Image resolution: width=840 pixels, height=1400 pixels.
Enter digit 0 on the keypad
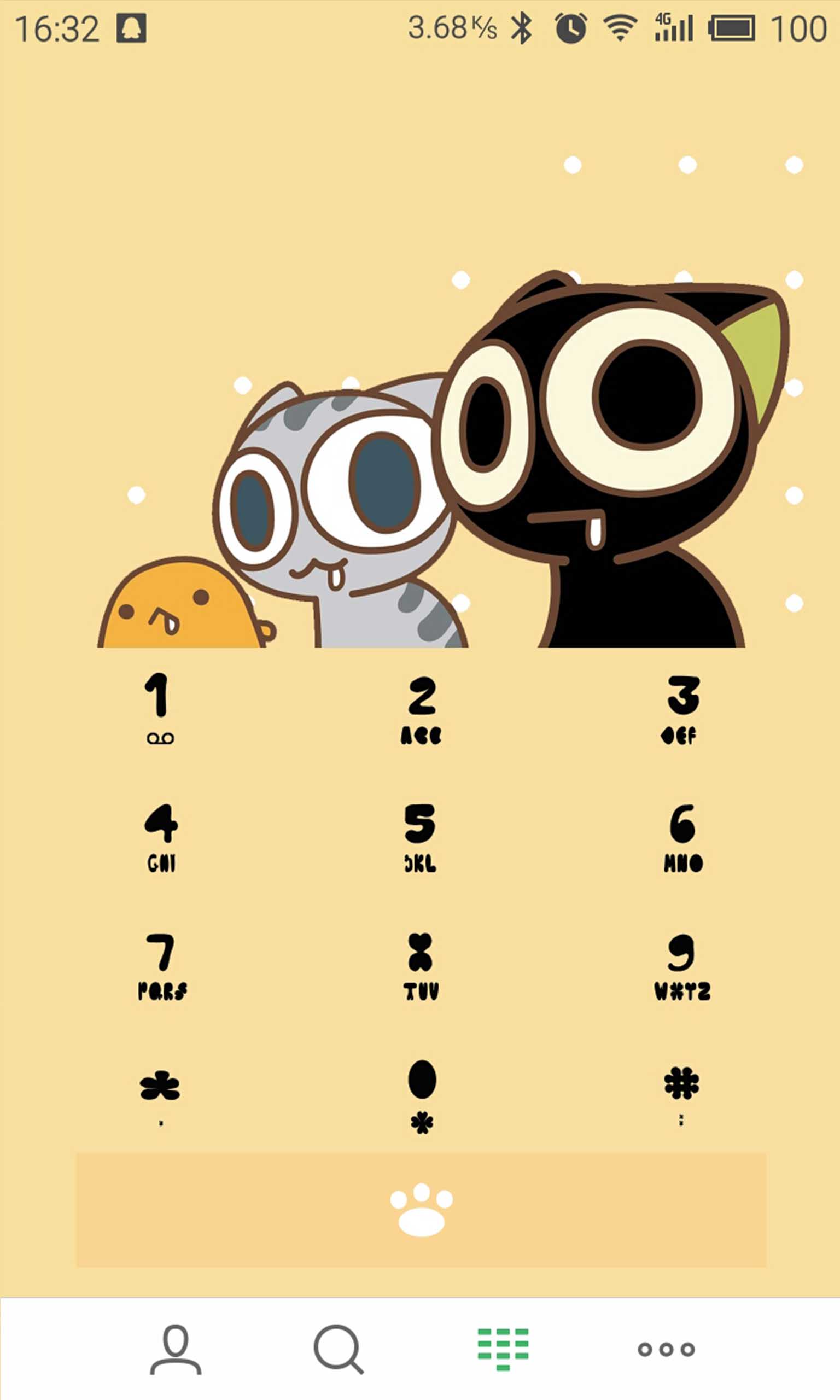pos(422,1093)
